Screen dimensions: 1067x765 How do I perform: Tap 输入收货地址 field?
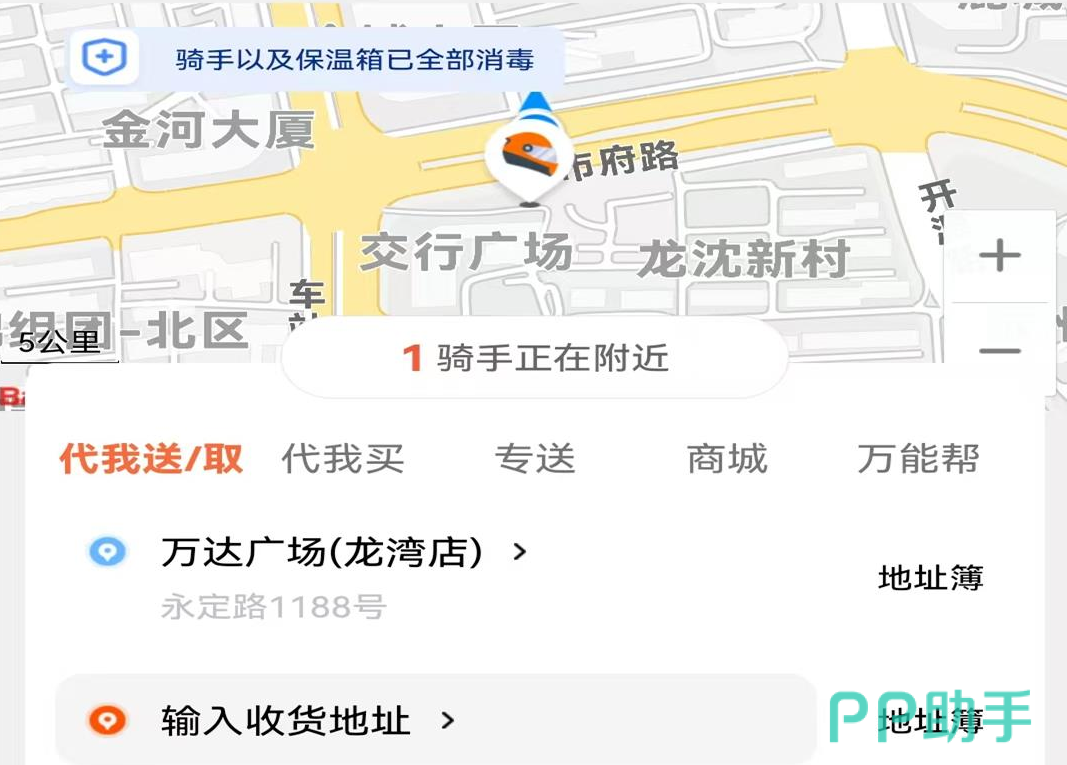click(436, 719)
